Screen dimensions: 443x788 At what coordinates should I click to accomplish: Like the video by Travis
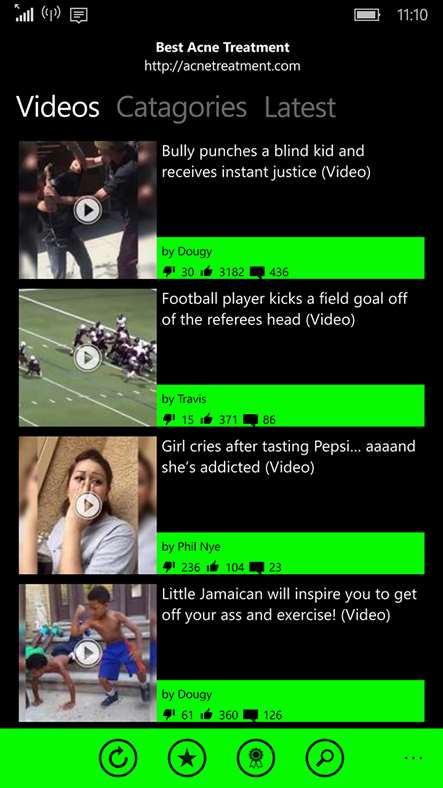pos(206,419)
